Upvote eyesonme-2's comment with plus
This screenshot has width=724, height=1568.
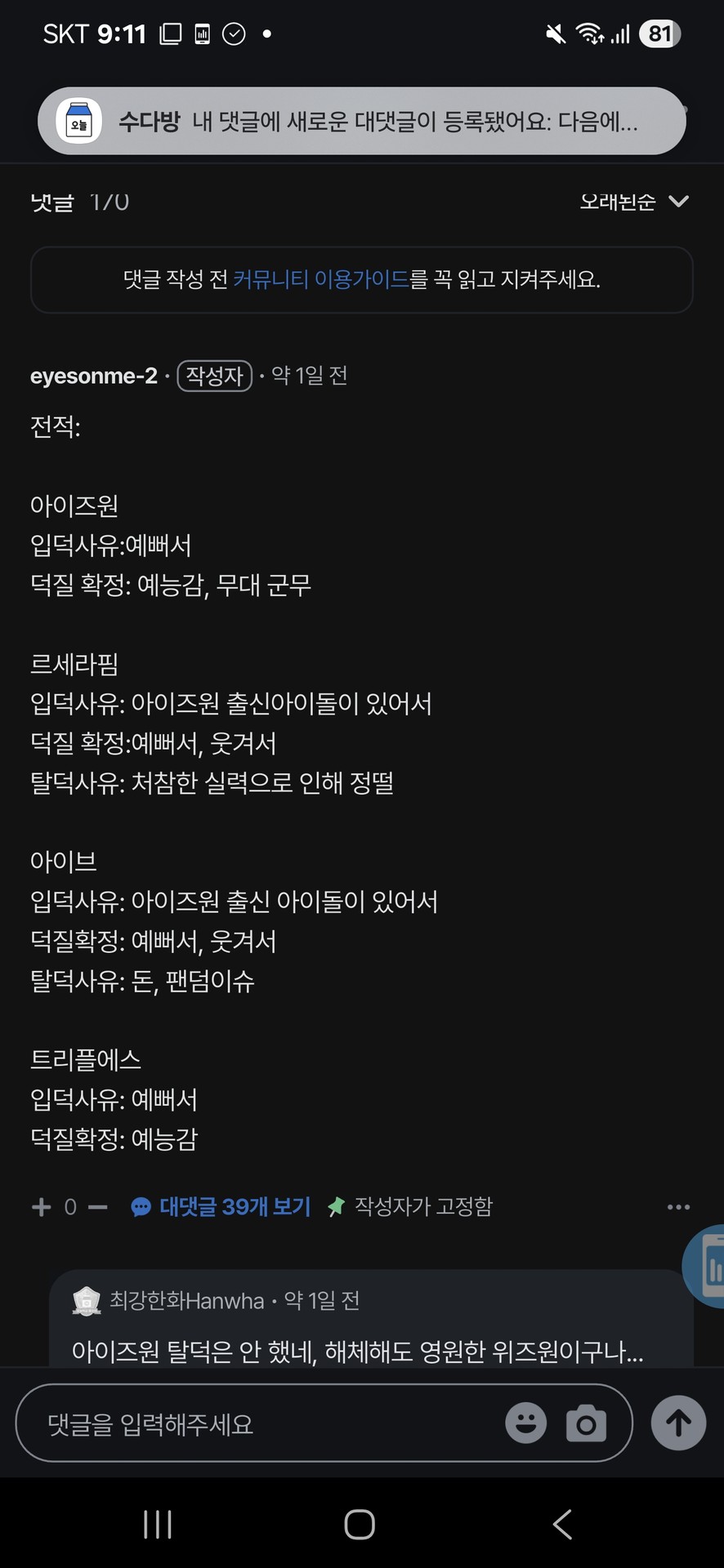coord(41,1207)
